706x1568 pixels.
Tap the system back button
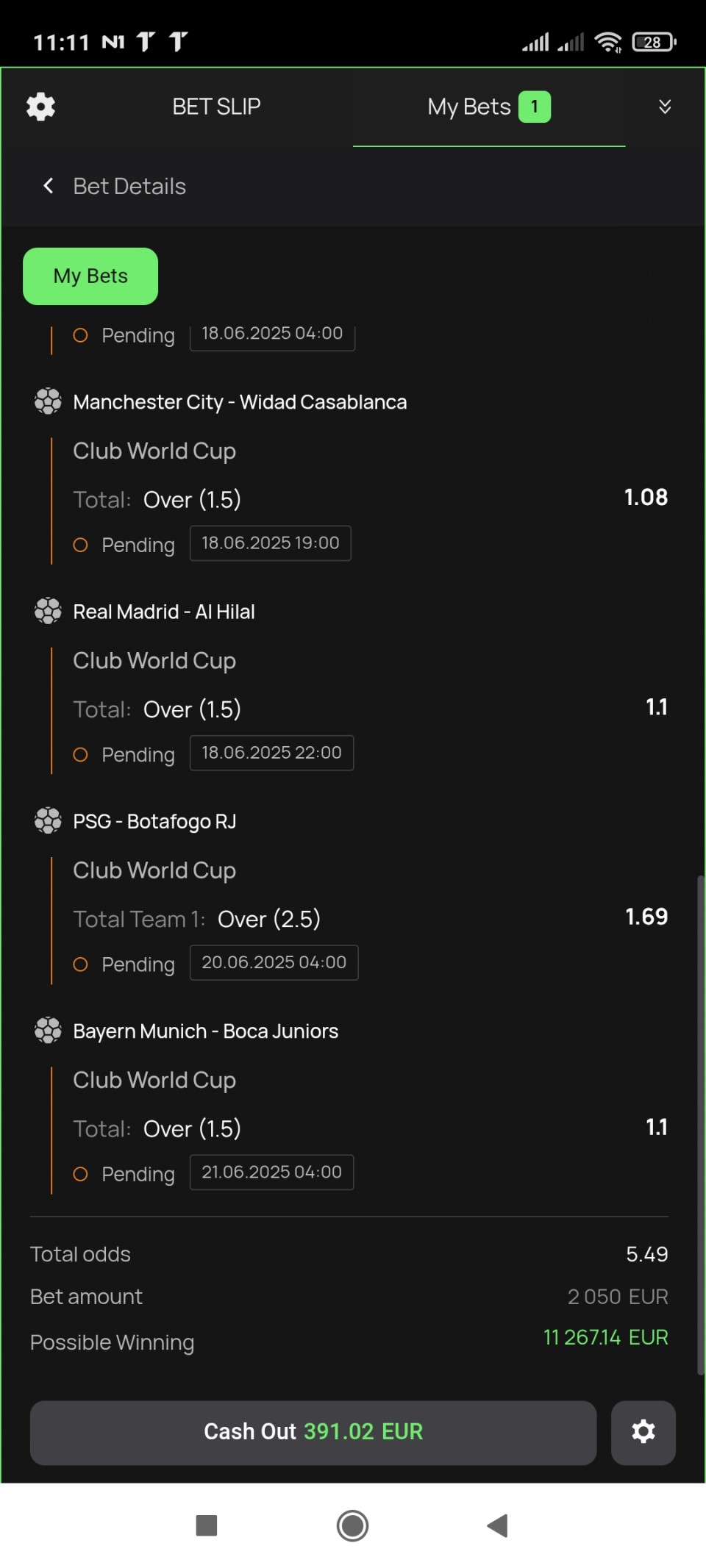pyautogui.click(x=498, y=1525)
